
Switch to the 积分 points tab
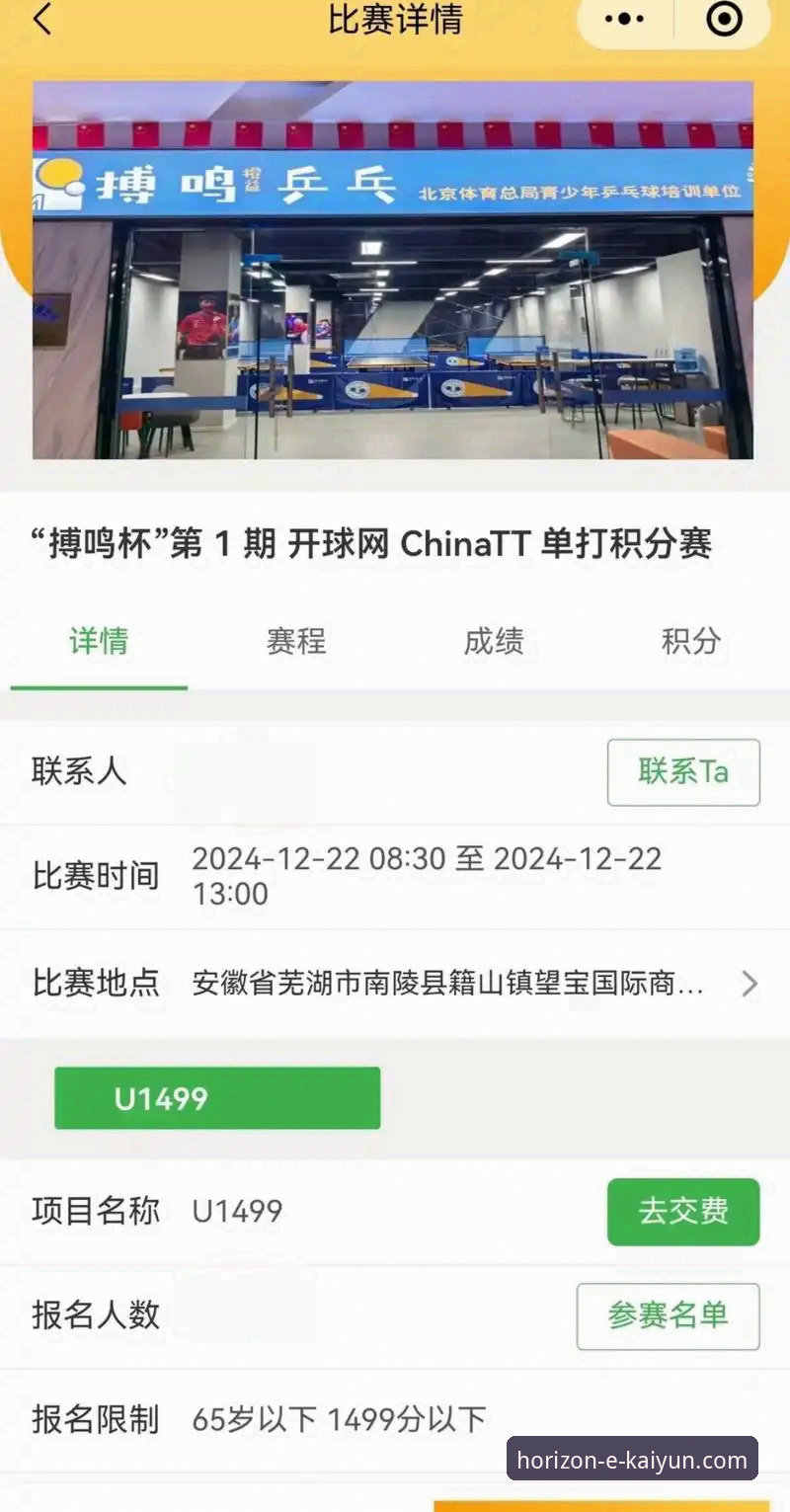692,642
